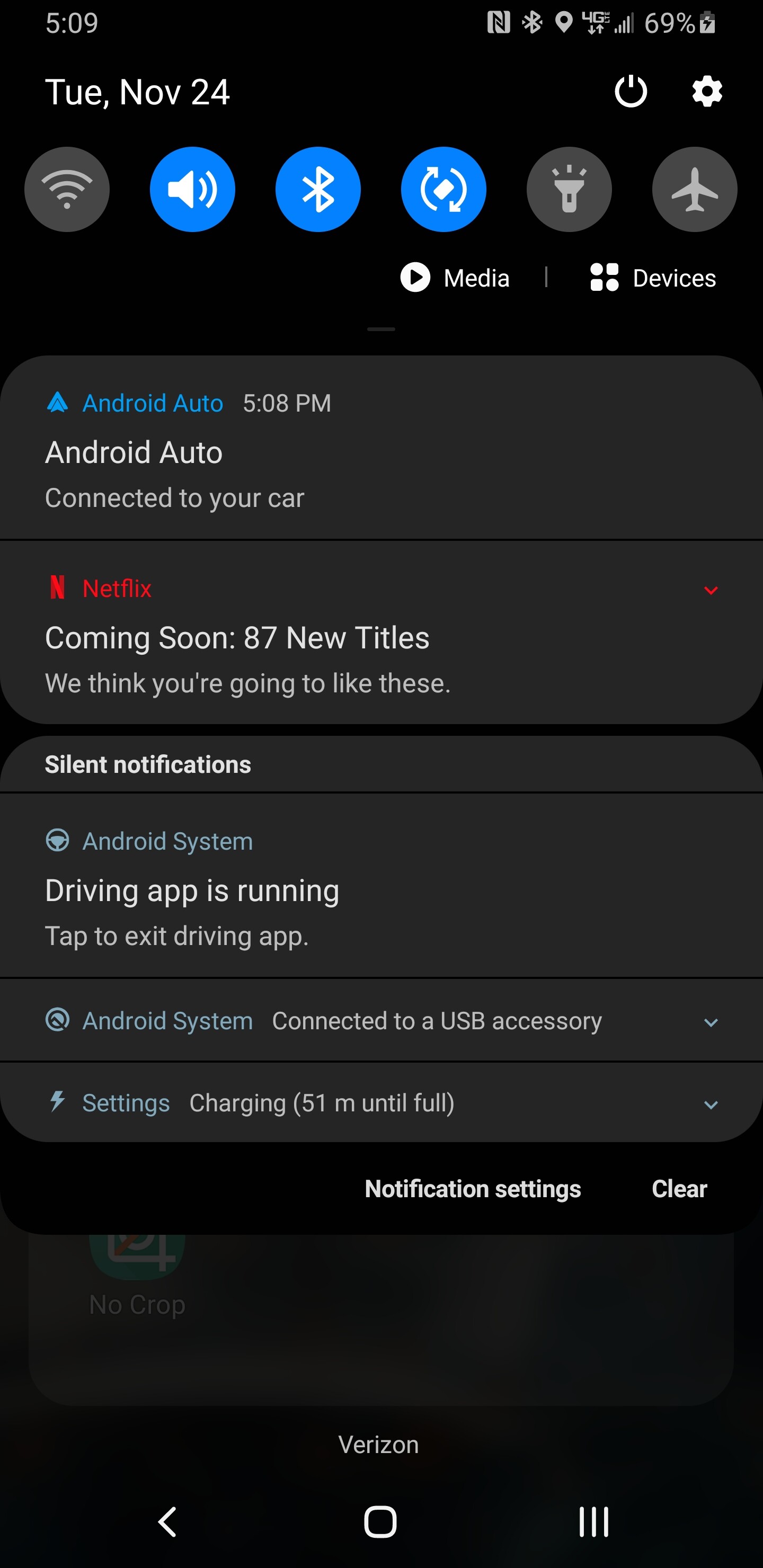Turn on Wi-Fi quick toggle
The width and height of the screenshot is (763, 1568).
click(x=67, y=189)
